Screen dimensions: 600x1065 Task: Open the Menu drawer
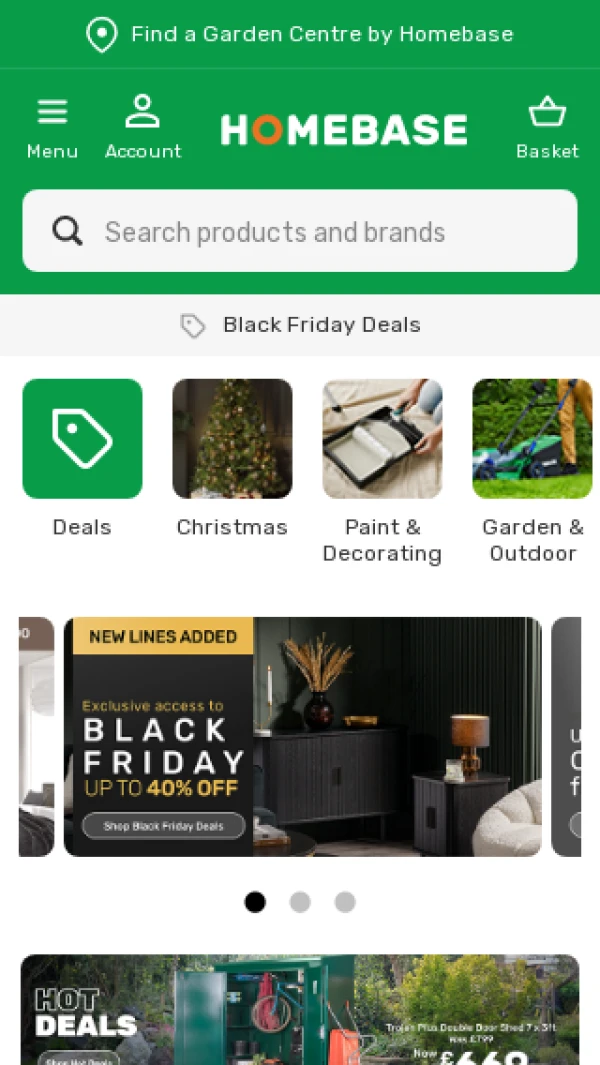52,127
